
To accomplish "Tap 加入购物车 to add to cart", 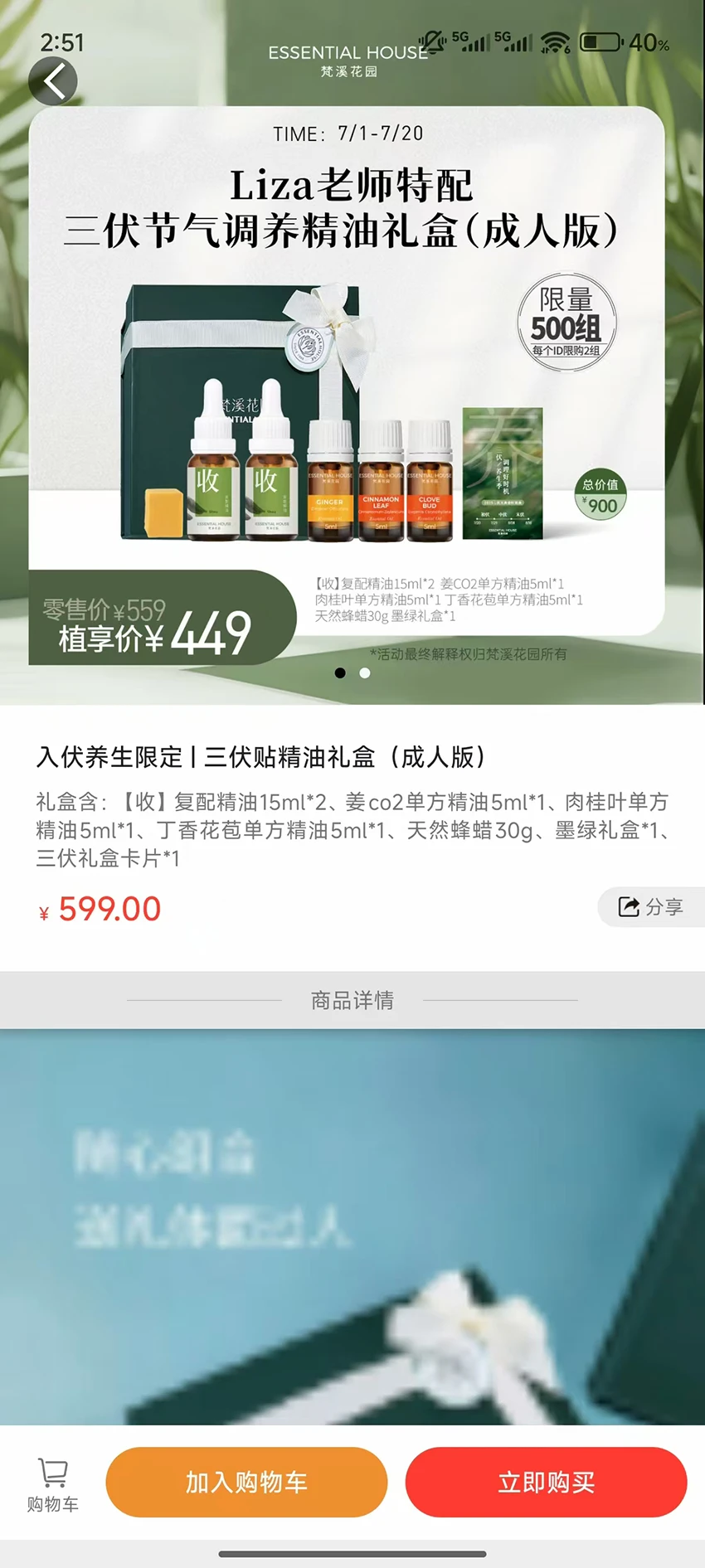I will coord(246,1482).
